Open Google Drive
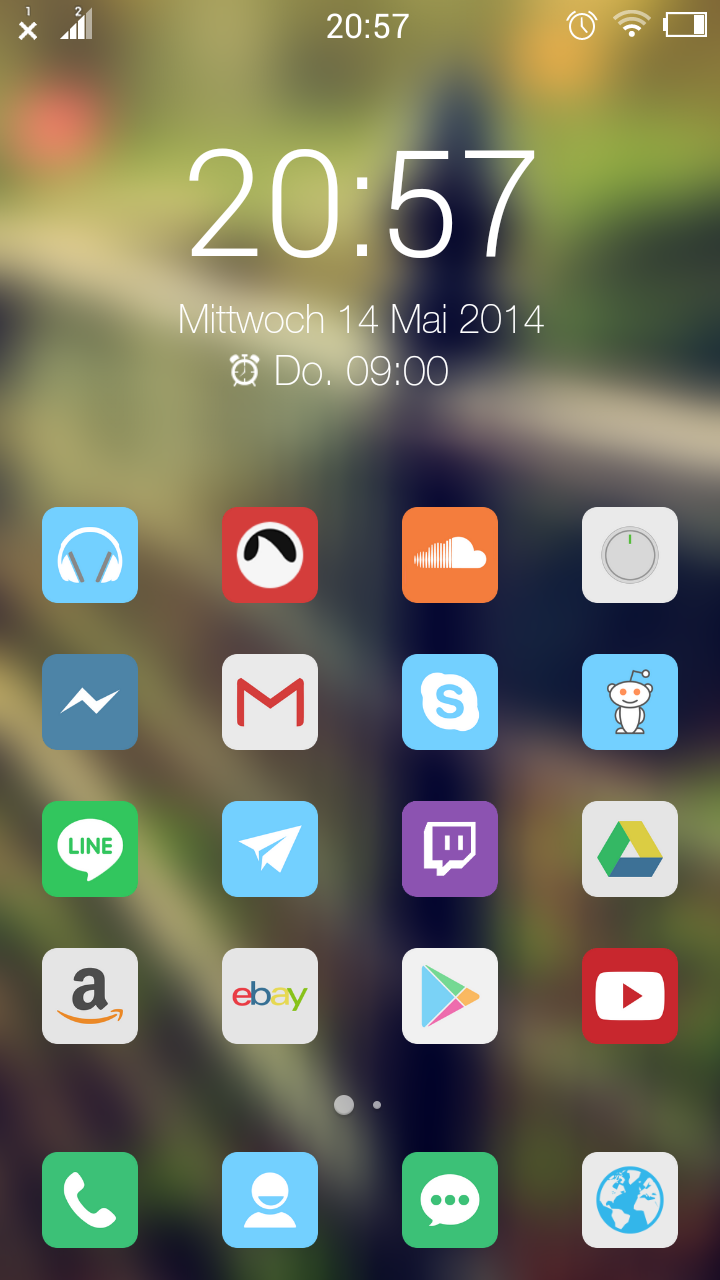Image resolution: width=720 pixels, height=1280 pixels. coord(630,849)
